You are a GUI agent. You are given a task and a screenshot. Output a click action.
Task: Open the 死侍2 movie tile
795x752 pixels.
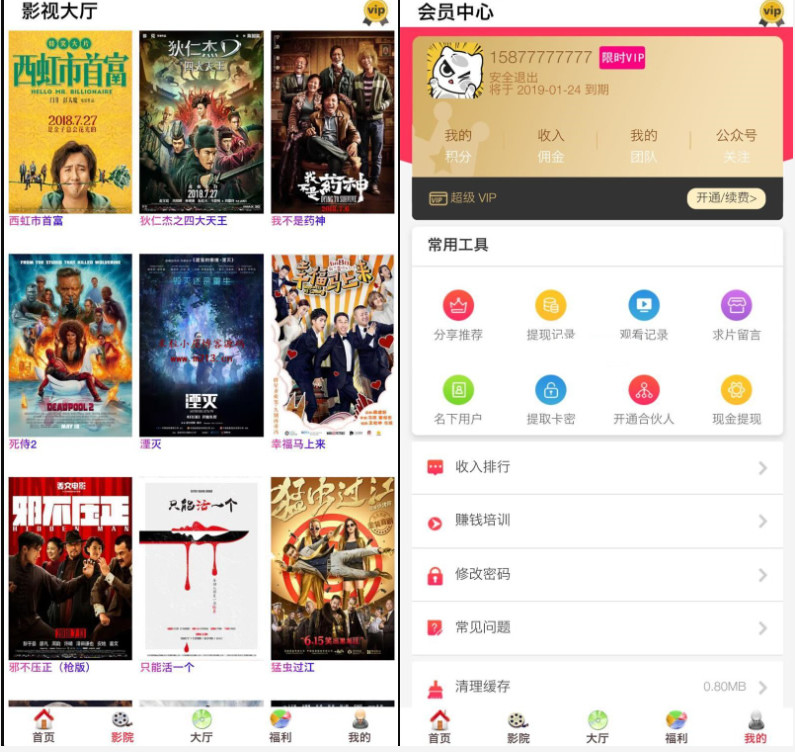[x=70, y=345]
